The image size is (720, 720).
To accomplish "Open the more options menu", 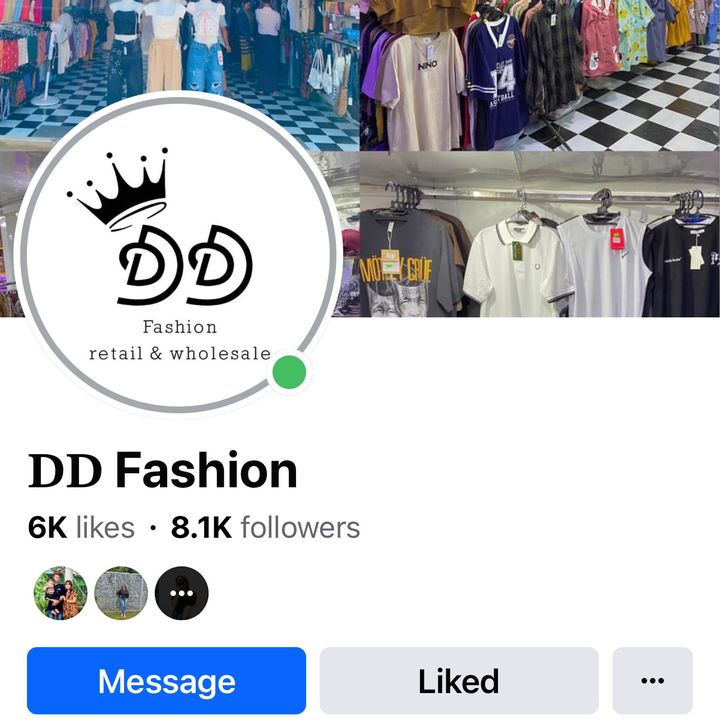I will pyautogui.click(x=652, y=681).
